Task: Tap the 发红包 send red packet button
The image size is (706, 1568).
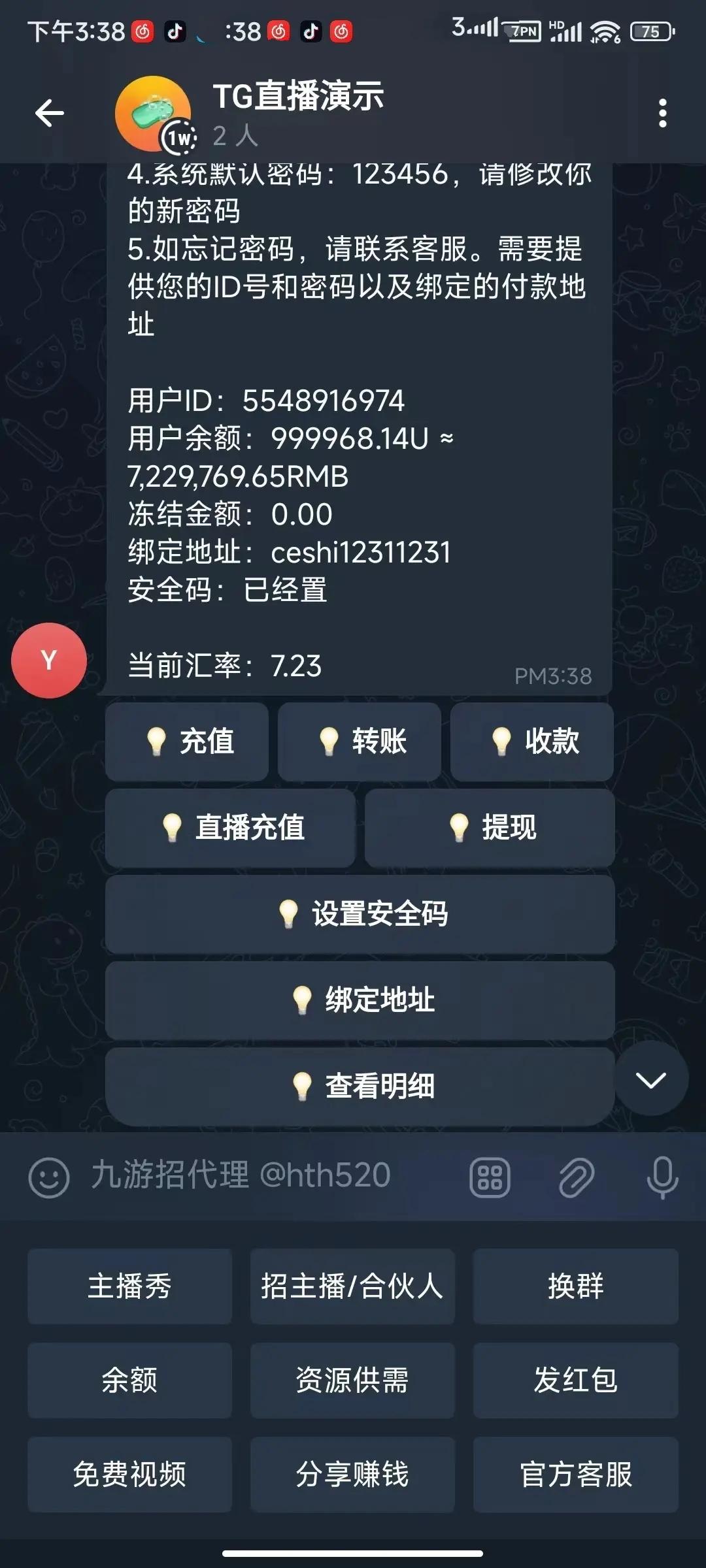Action: pos(576,1380)
